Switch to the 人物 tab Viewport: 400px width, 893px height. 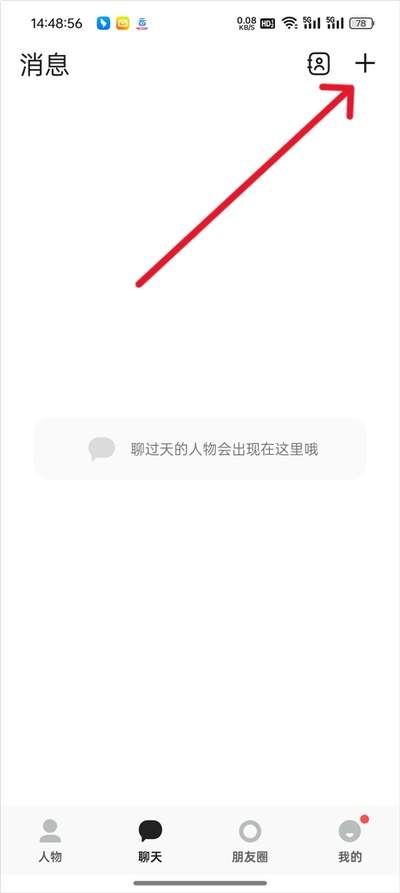click(x=50, y=841)
